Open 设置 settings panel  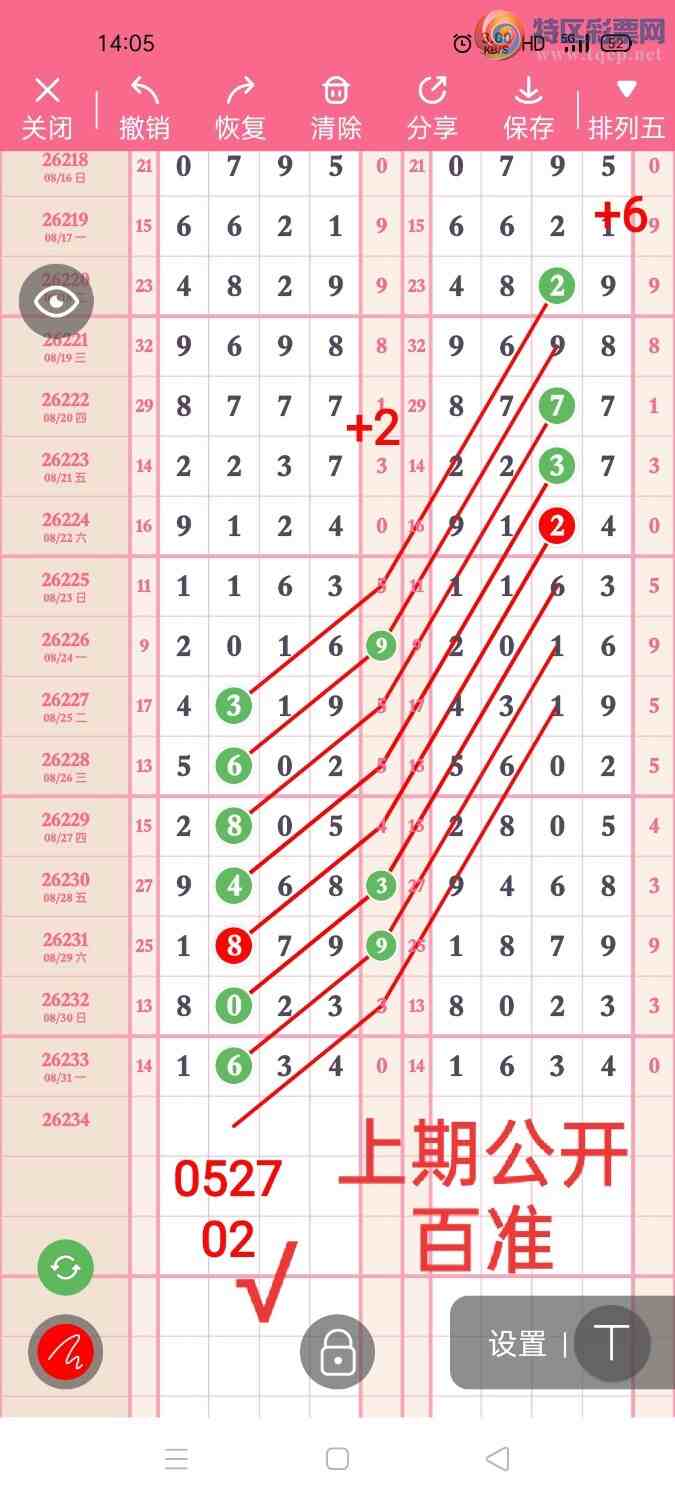click(517, 1344)
